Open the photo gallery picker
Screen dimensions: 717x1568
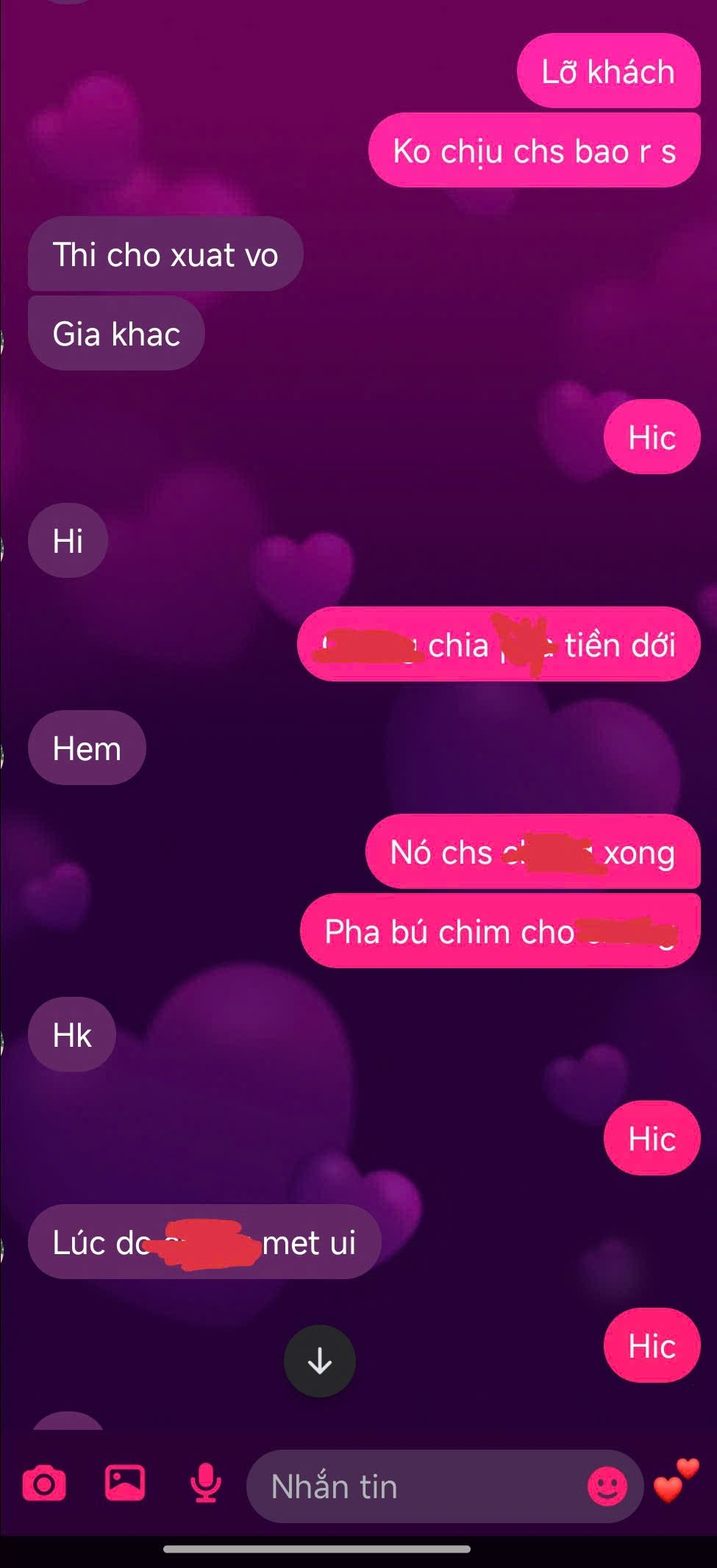[x=125, y=1483]
